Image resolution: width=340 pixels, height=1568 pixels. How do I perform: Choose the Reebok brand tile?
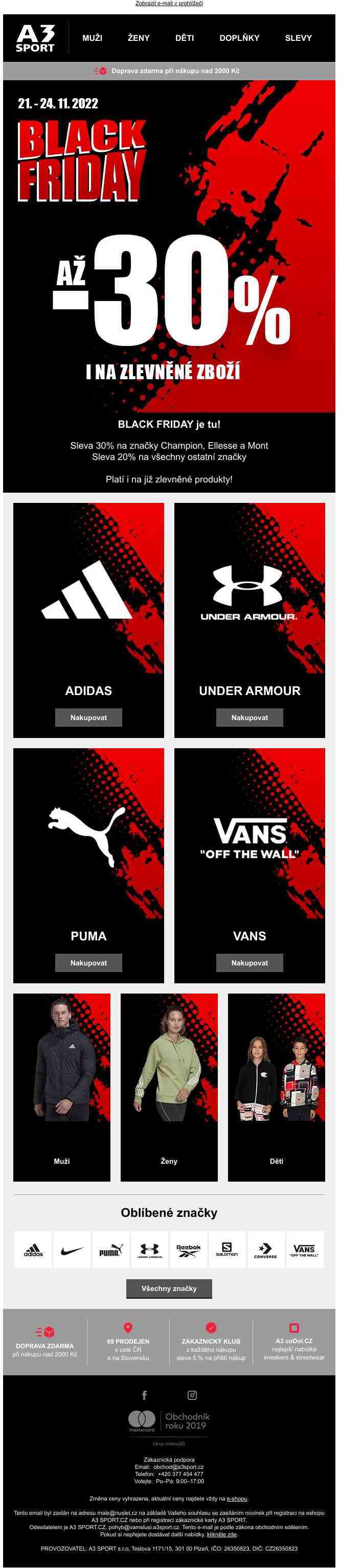pyautogui.click(x=188, y=1250)
